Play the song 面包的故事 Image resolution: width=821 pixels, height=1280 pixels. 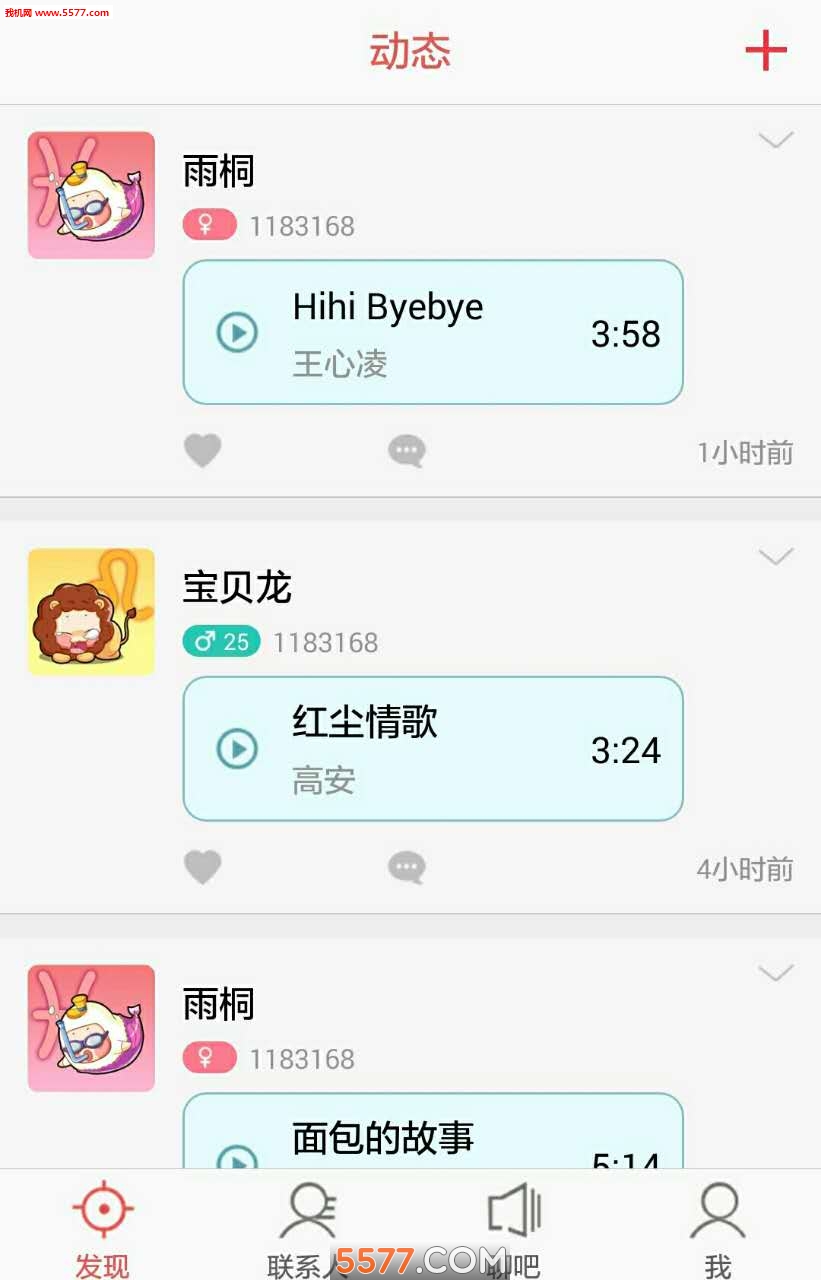237,1163
